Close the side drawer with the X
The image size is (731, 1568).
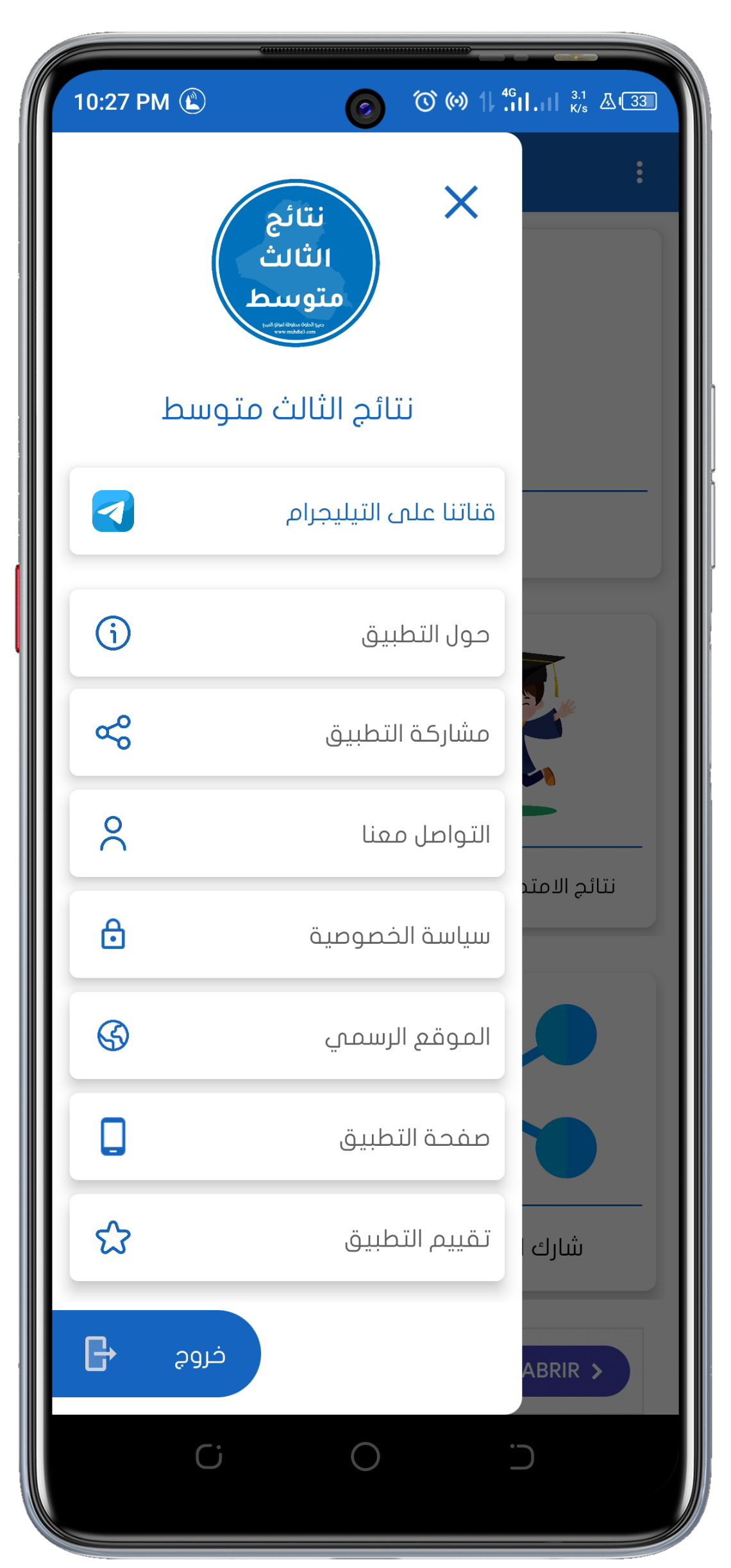pyautogui.click(x=461, y=202)
